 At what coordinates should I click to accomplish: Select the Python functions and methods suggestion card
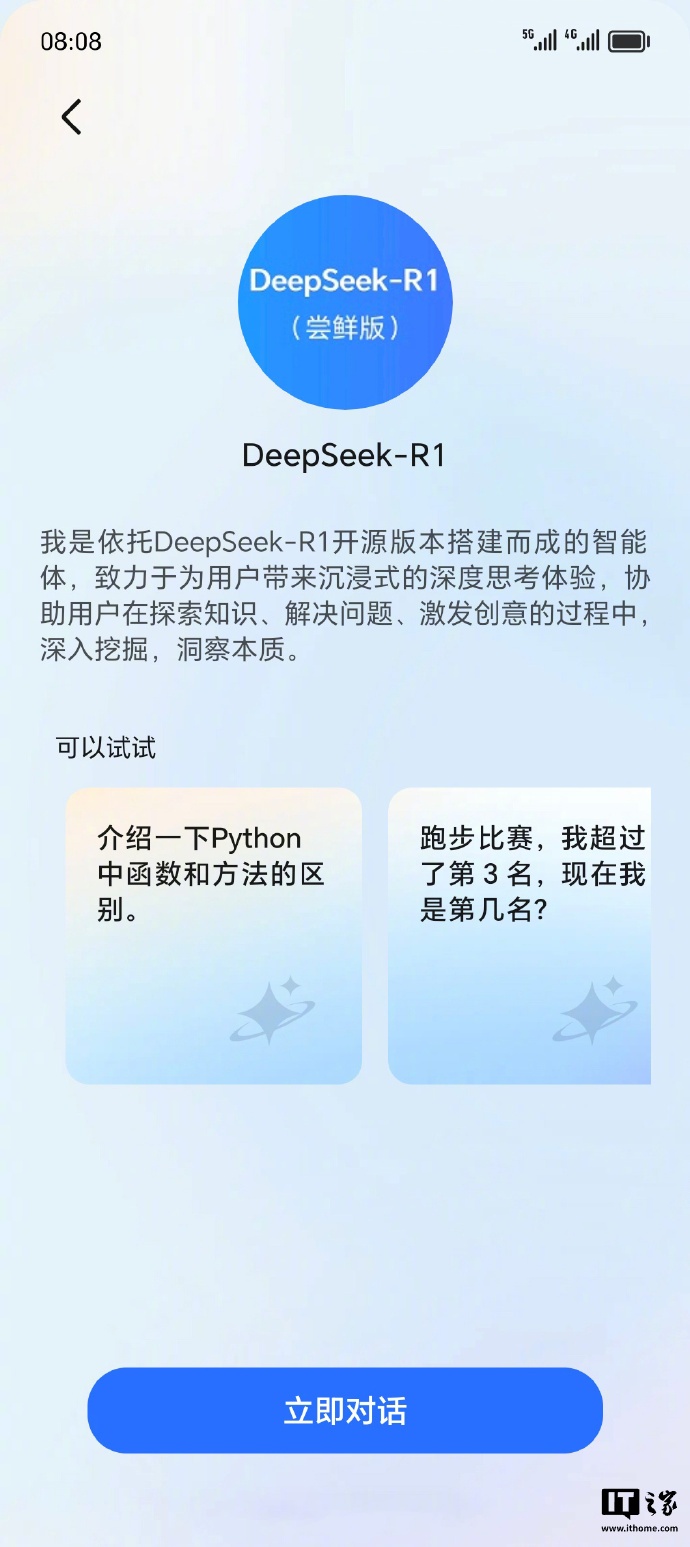tap(213, 935)
